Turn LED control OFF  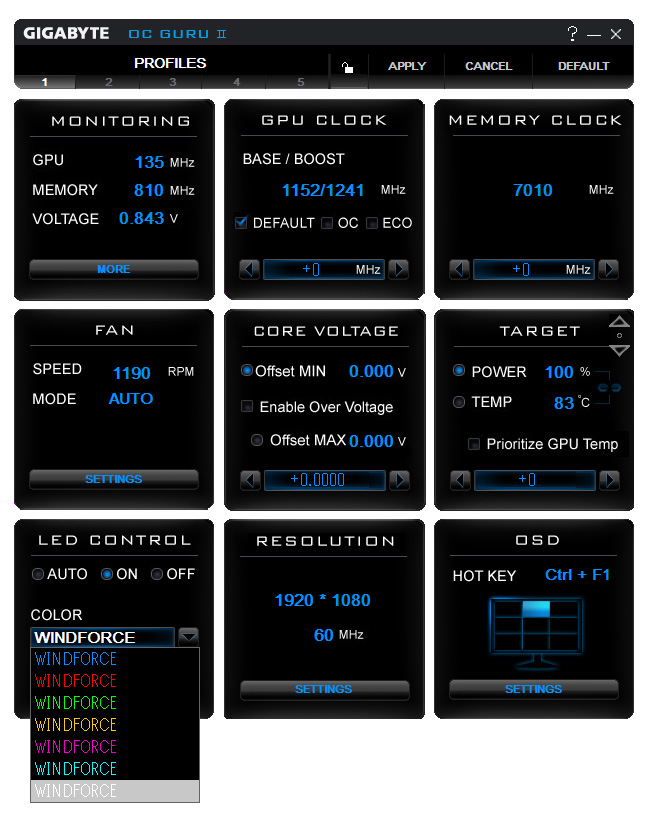[157, 574]
